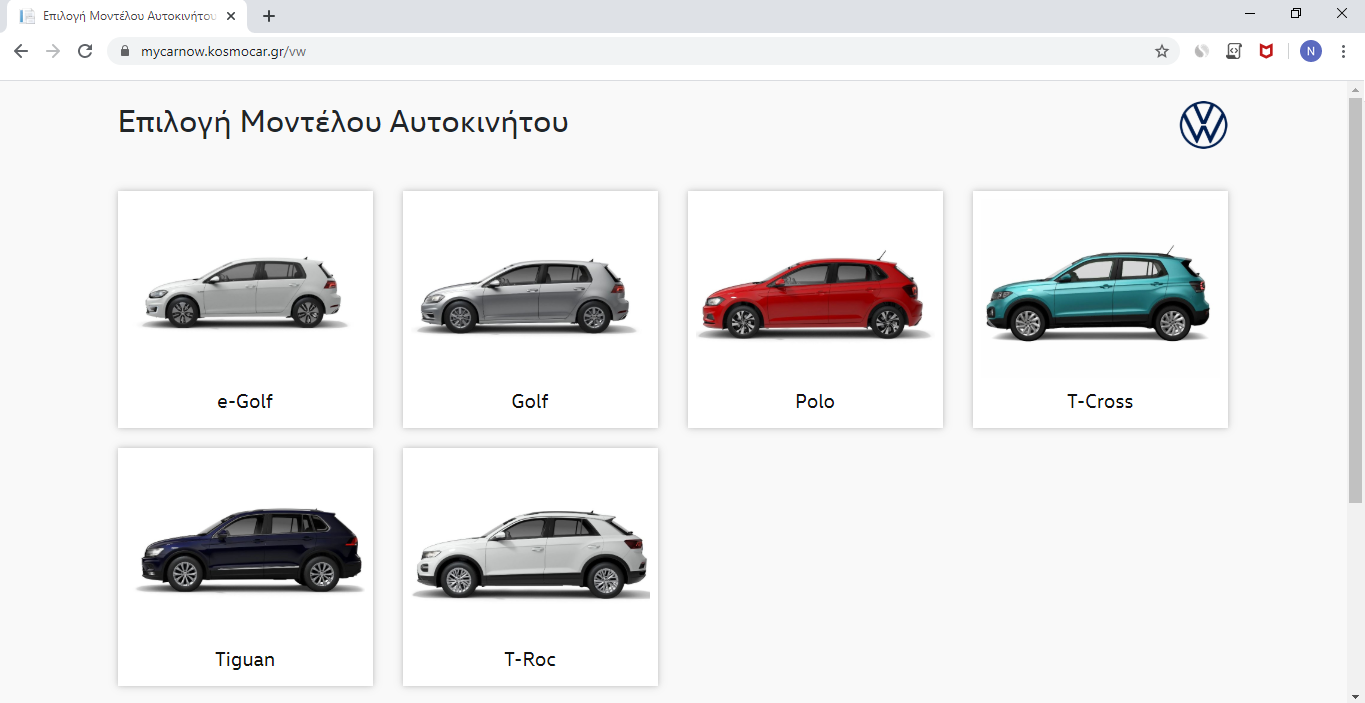1365x703 pixels.
Task: Select the Golf model card
Action: click(530, 309)
